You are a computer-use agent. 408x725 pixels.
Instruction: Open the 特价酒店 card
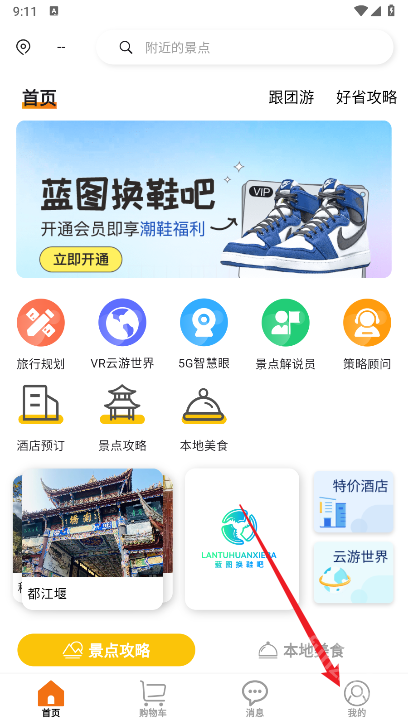click(x=354, y=502)
